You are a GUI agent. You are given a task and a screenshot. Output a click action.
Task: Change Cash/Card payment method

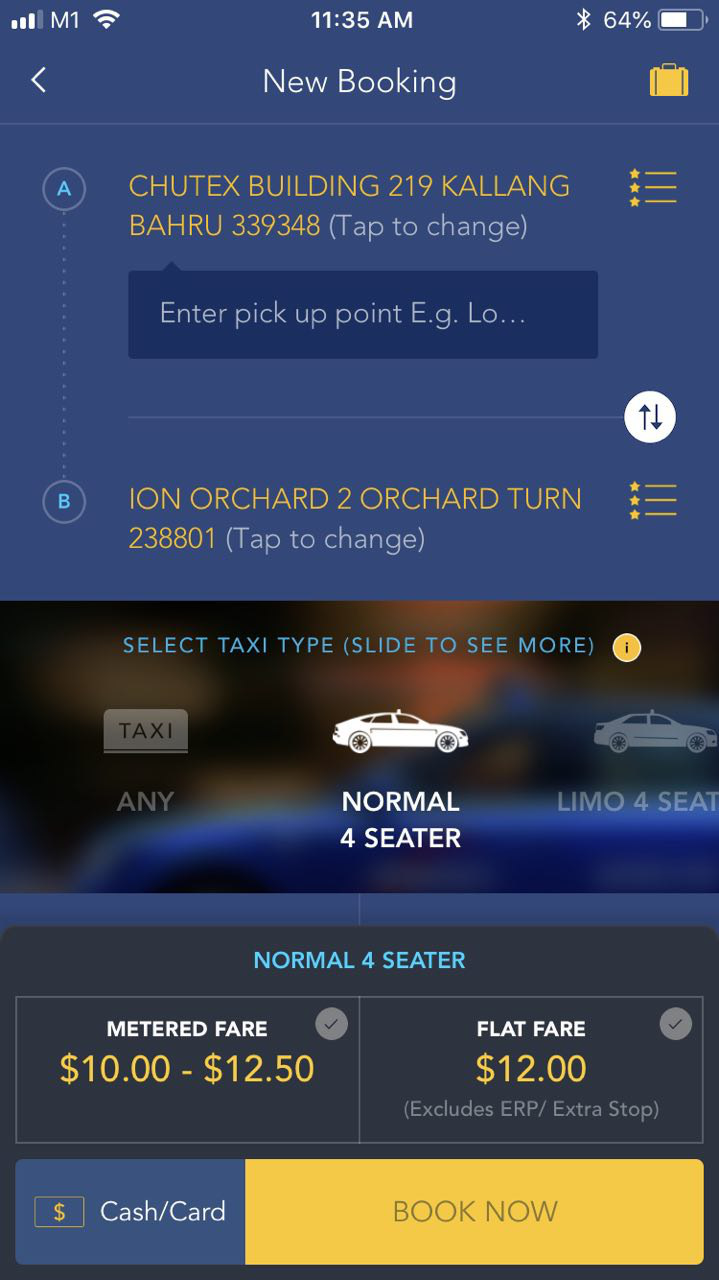pos(131,1212)
